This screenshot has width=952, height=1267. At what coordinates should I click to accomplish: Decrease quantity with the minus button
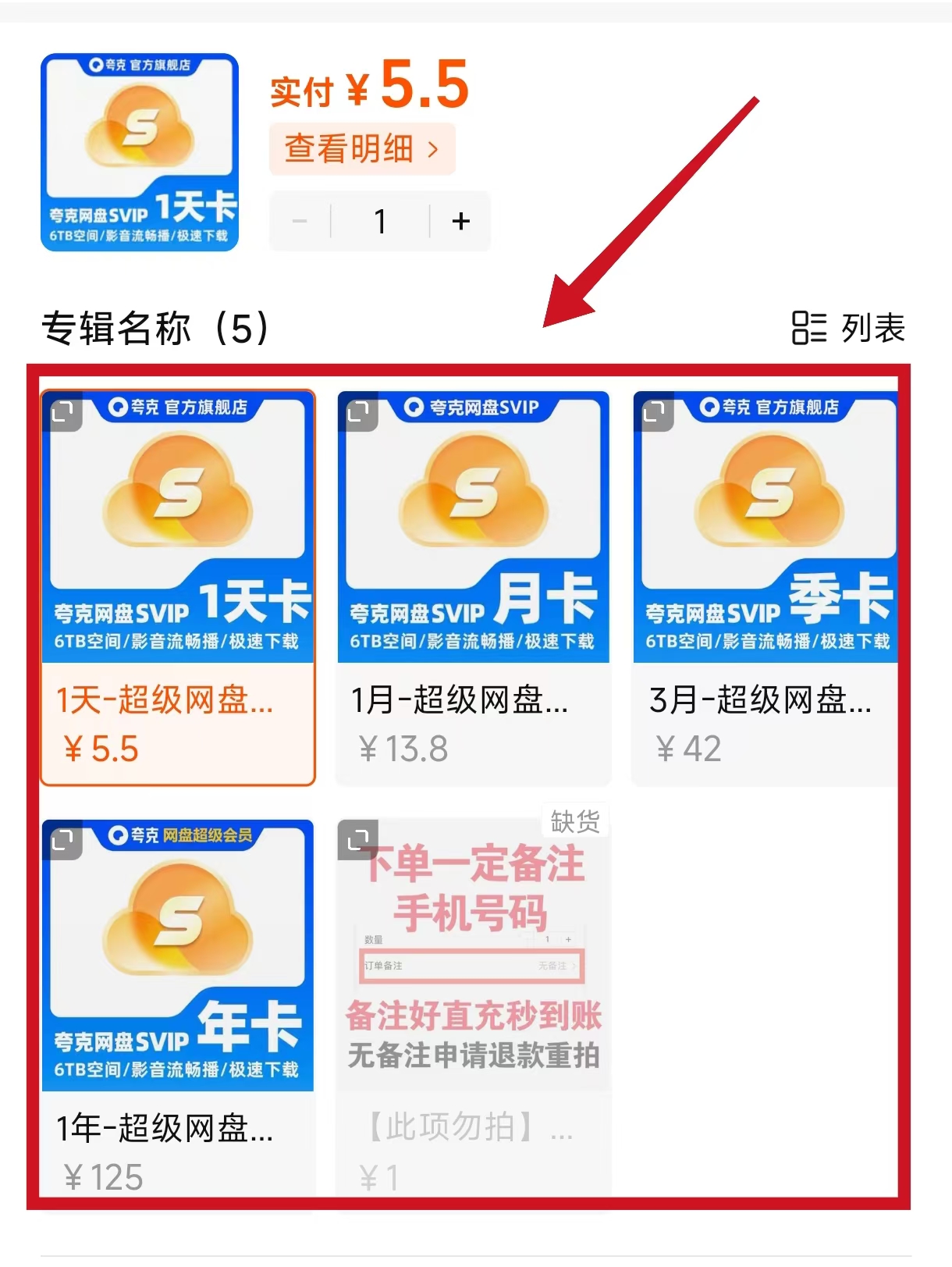click(x=300, y=221)
